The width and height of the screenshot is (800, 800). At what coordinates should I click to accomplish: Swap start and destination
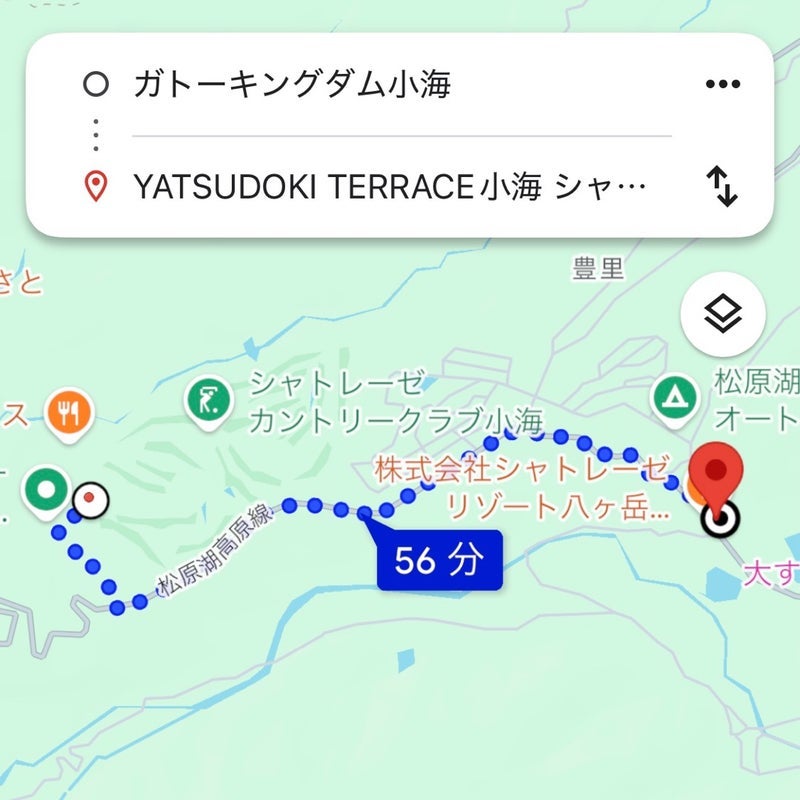(x=722, y=187)
